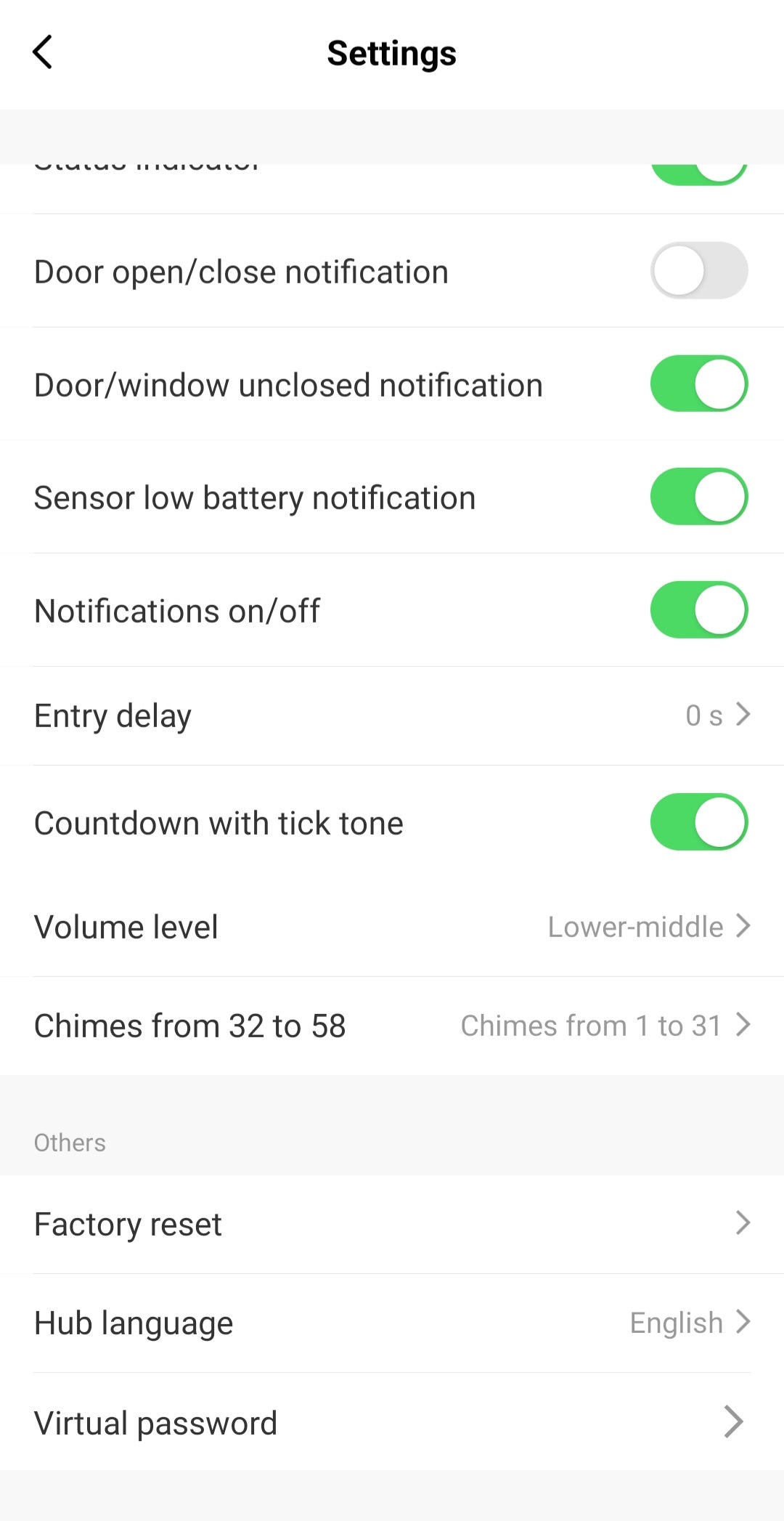Open Factory reset
The height and width of the screenshot is (1521, 784).
(x=392, y=1224)
